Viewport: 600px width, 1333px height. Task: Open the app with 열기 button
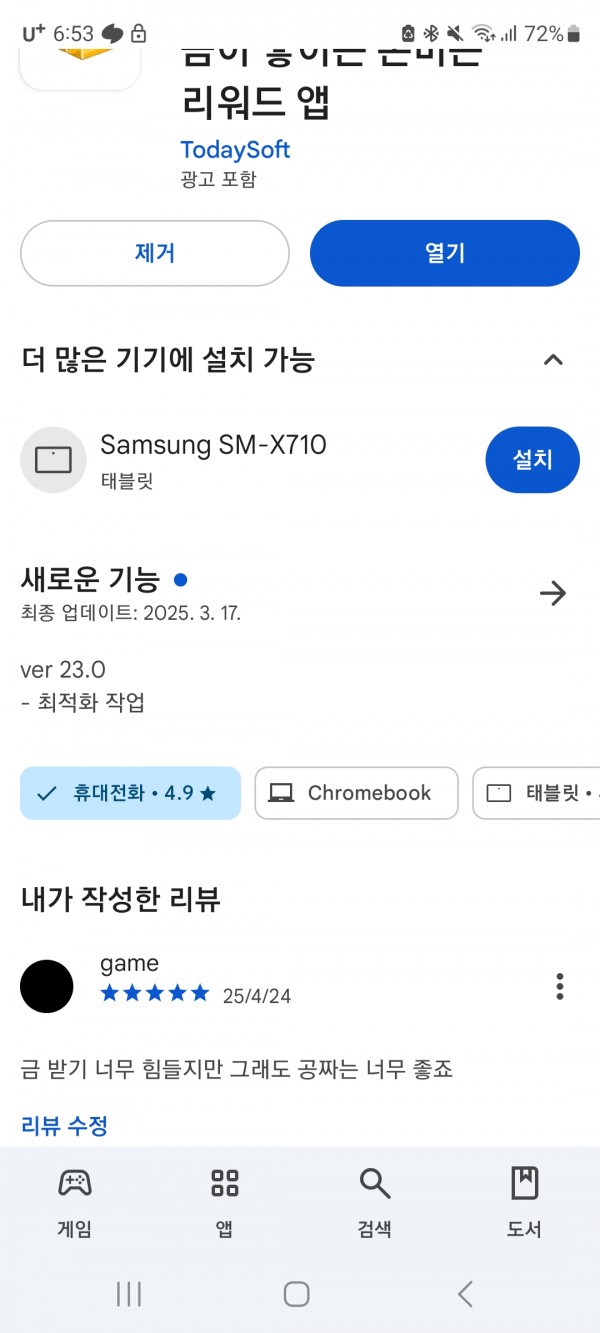click(x=445, y=253)
